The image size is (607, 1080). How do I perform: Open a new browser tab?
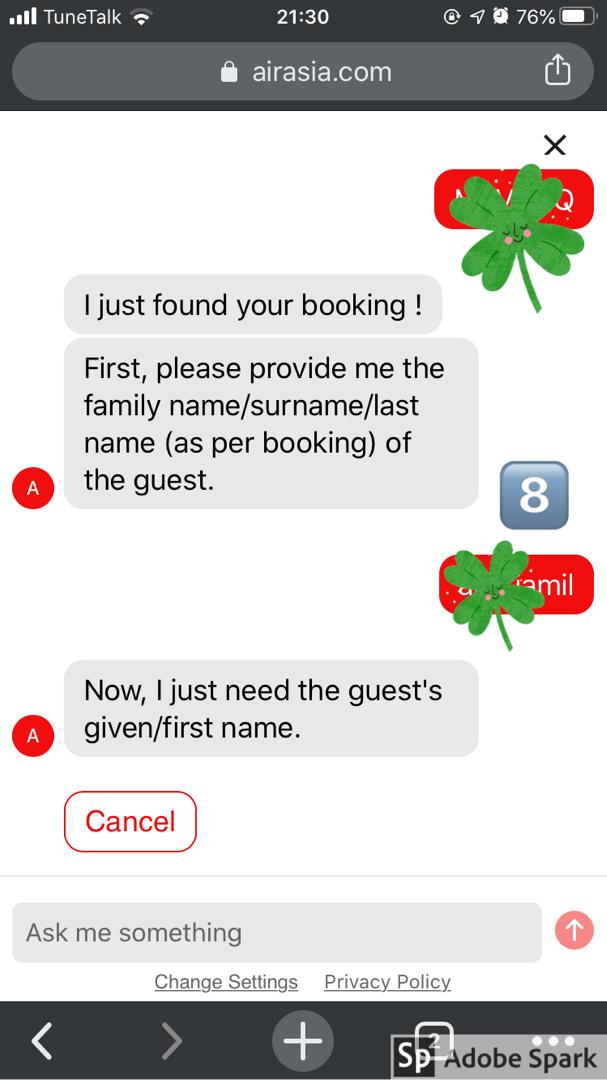[302, 1041]
